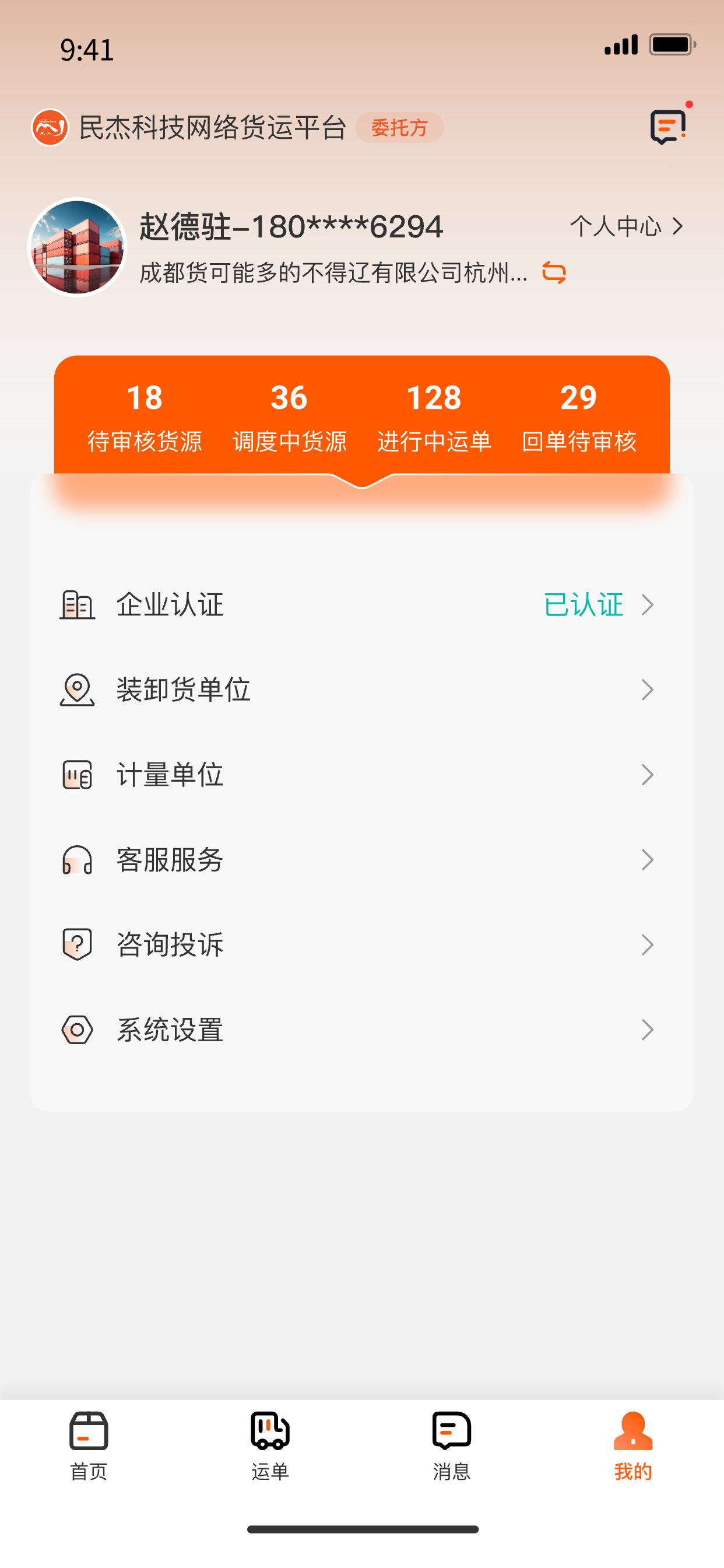Open the message icon in the header
The image size is (724, 1568).
pyautogui.click(x=667, y=127)
